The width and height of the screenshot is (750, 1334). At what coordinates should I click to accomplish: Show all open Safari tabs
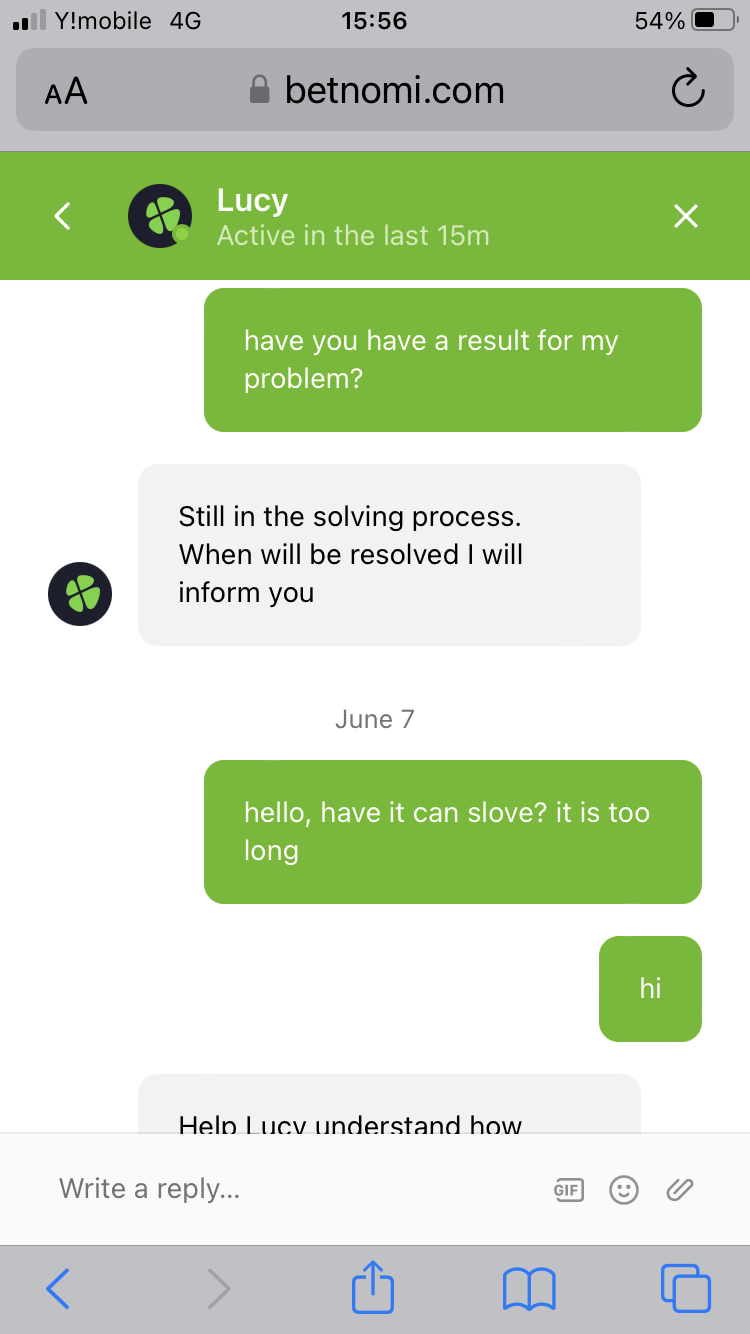pyautogui.click(x=686, y=1288)
